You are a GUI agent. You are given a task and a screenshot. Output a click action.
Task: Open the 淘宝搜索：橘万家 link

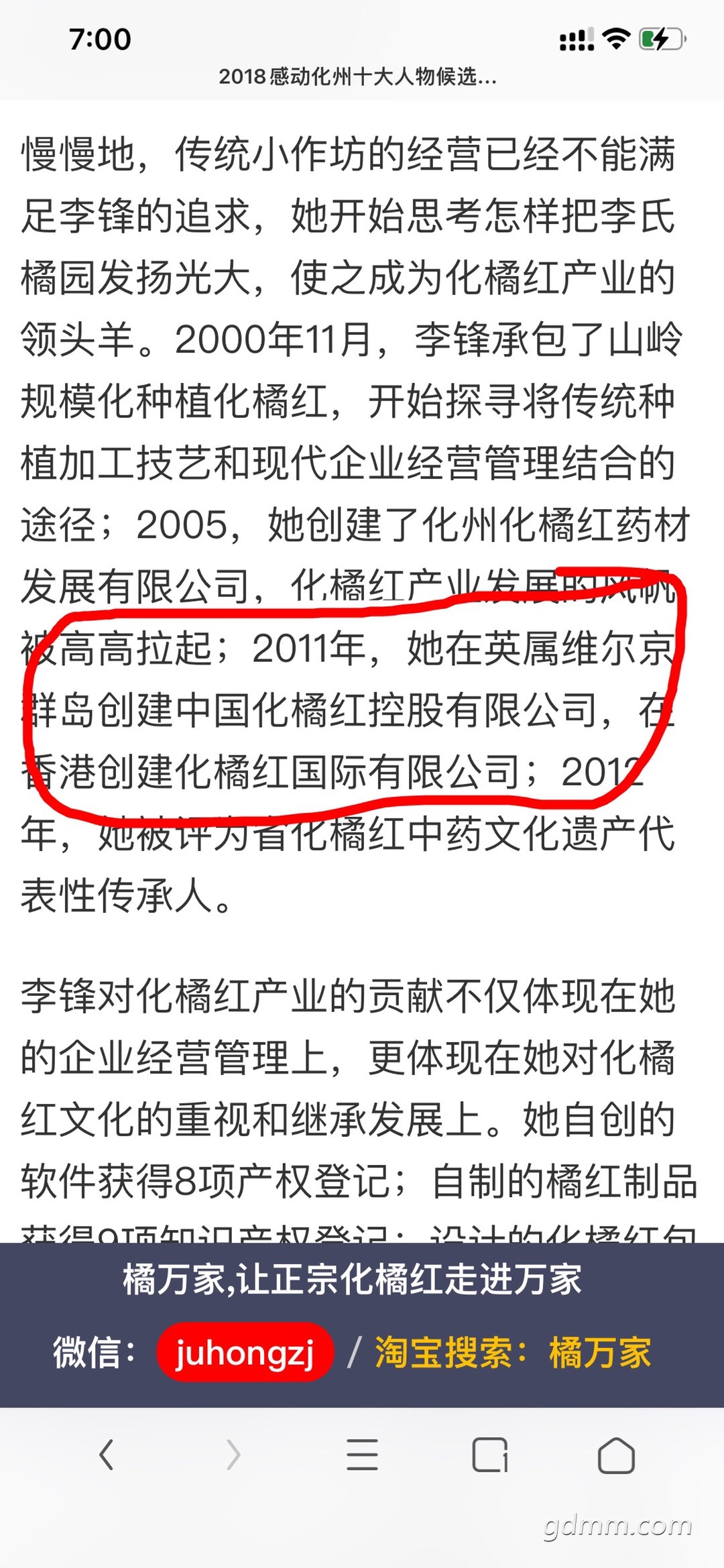(513, 1352)
